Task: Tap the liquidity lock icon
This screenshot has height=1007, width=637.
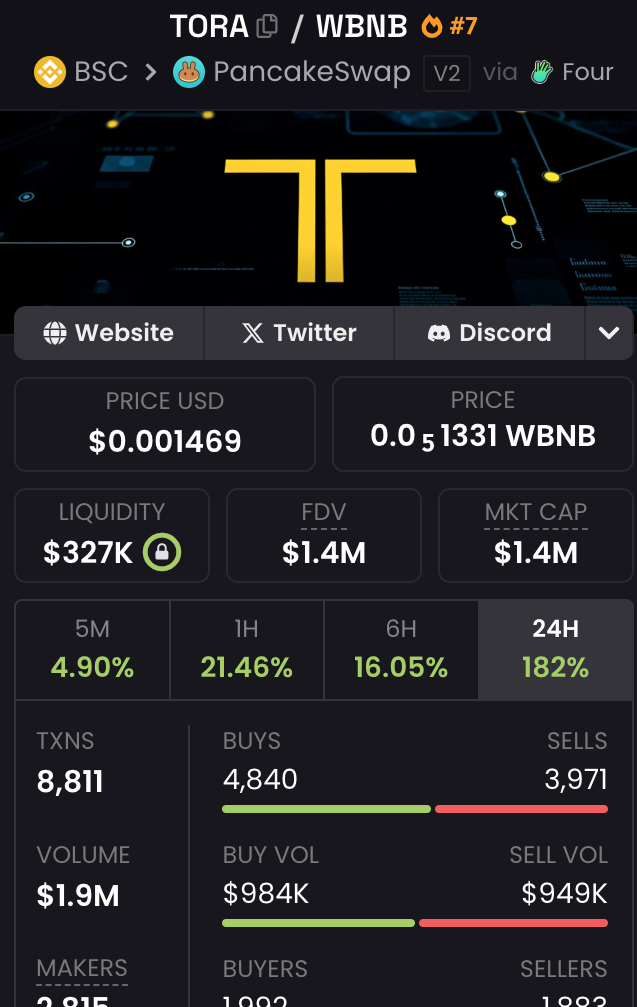Action: [162, 552]
